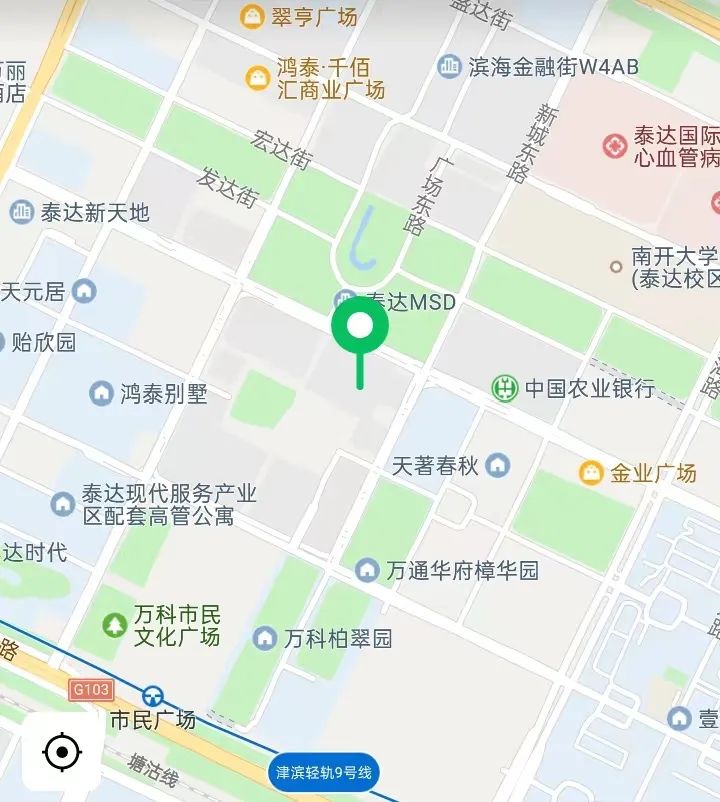Select 泰达新天地 place marker
The image size is (720, 802).
tap(21, 212)
